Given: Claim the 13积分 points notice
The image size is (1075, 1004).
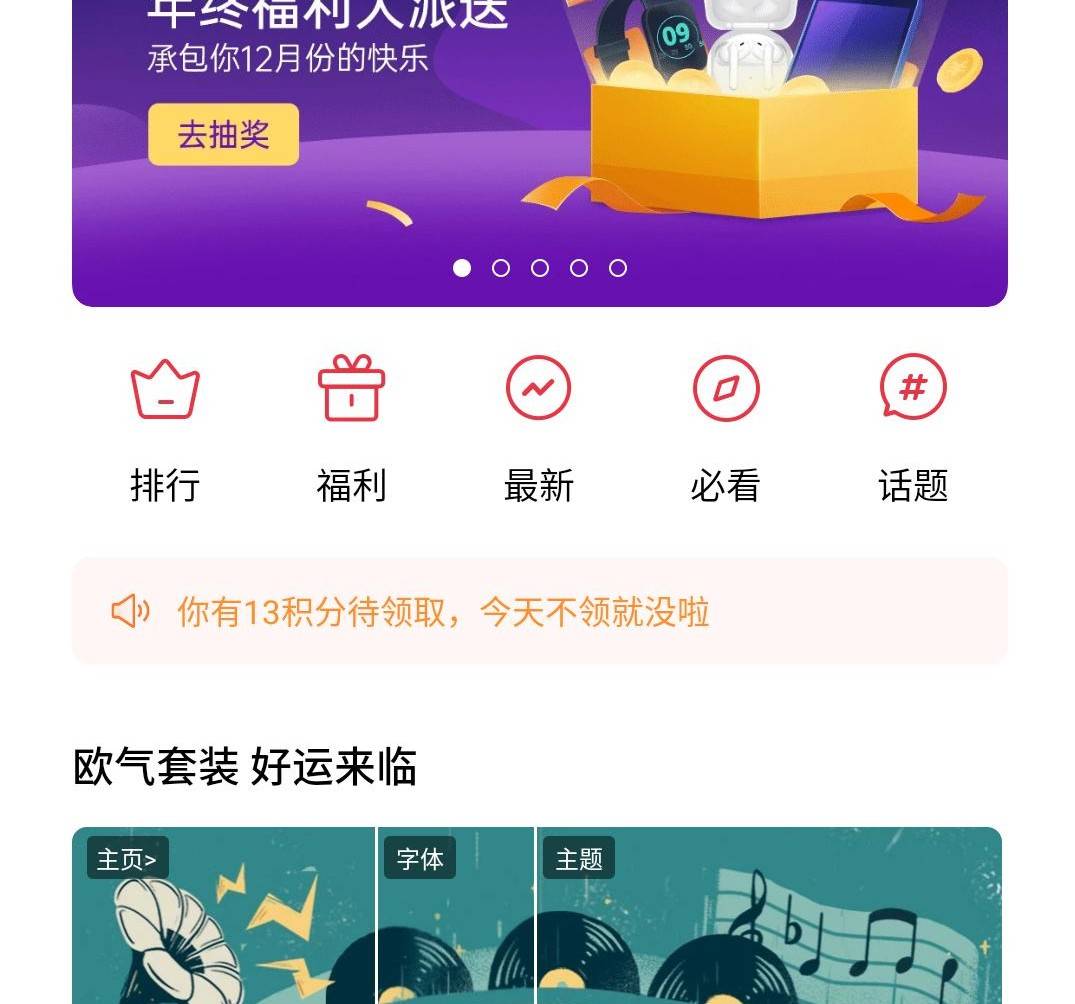Looking at the screenshot, I should (x=539, y=611).
